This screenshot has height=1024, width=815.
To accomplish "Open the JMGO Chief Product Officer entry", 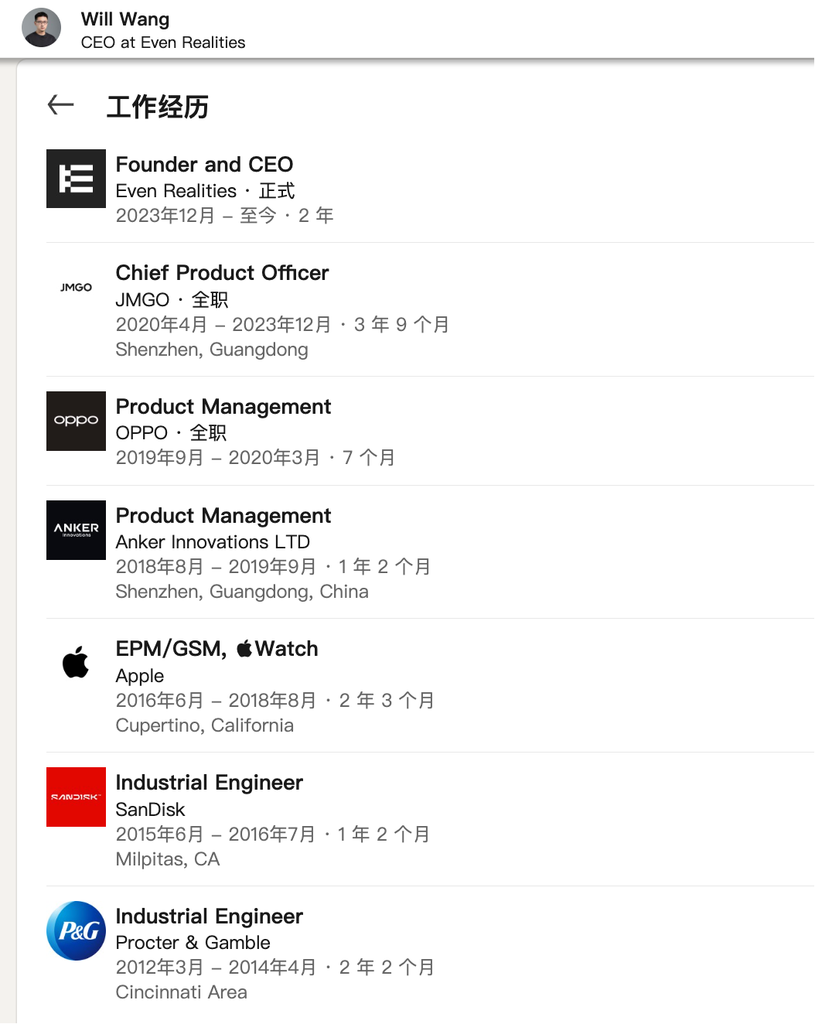I will click(222, 273).
